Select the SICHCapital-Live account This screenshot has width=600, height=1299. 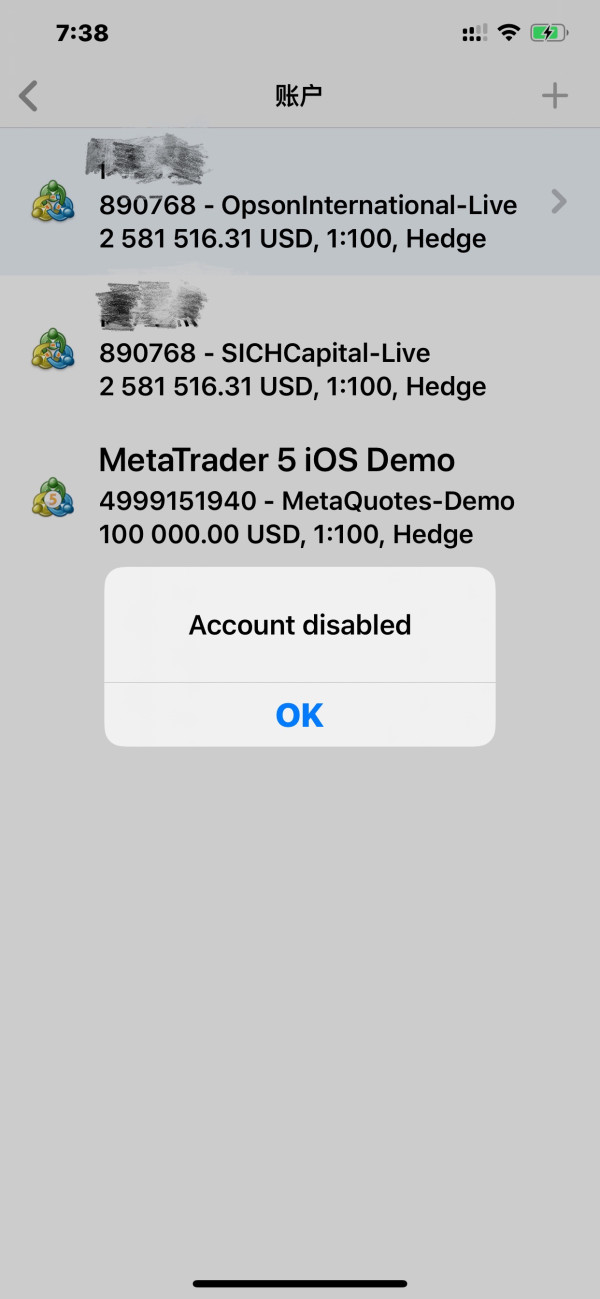coord(300,349)
